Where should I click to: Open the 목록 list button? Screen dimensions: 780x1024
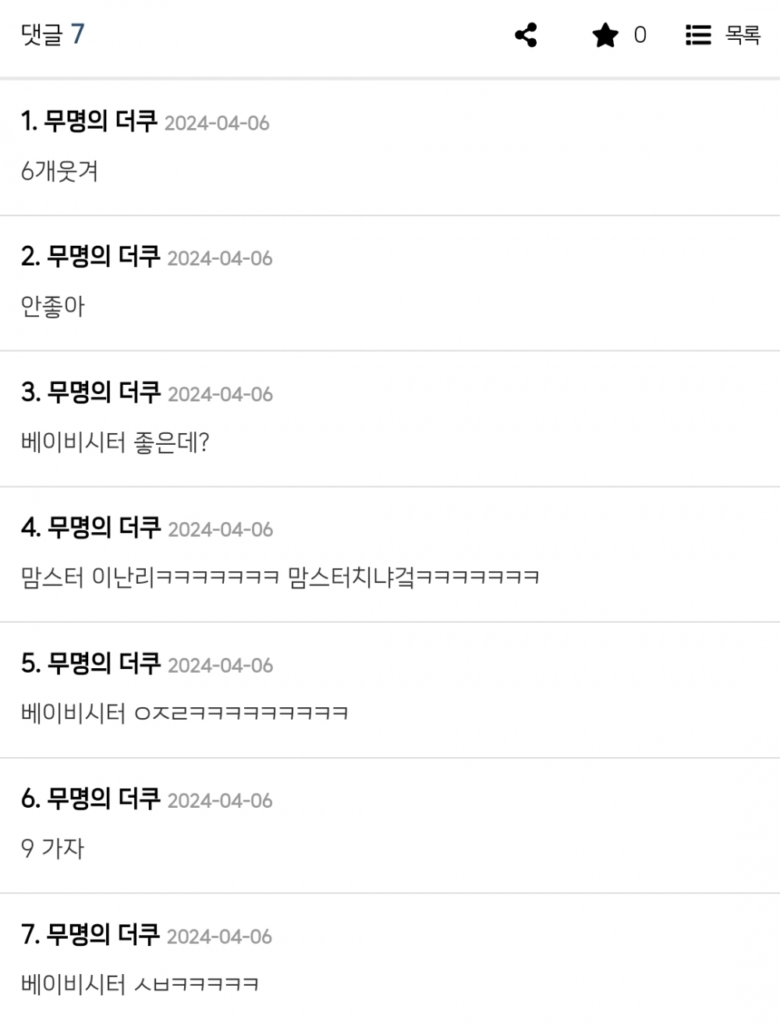point(723,36)
